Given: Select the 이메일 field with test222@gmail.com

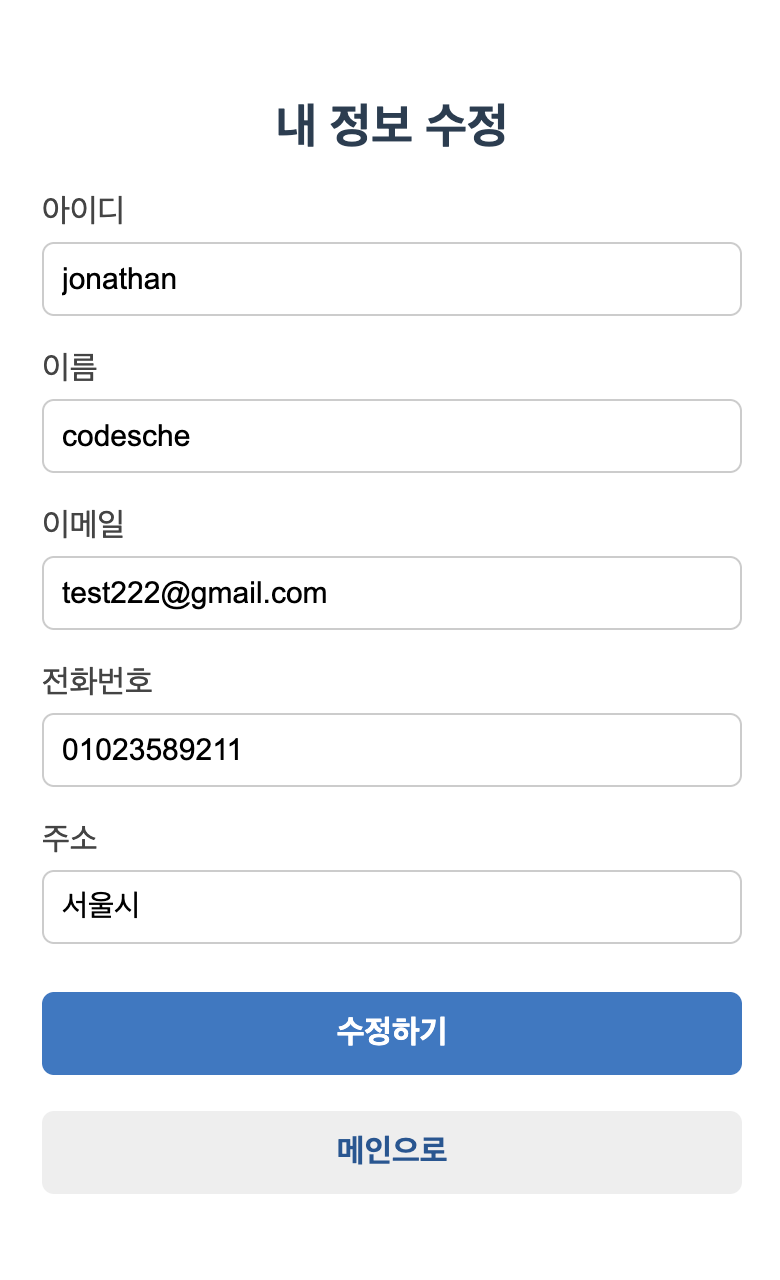Looking at the screenshot, I should [391, 593].
